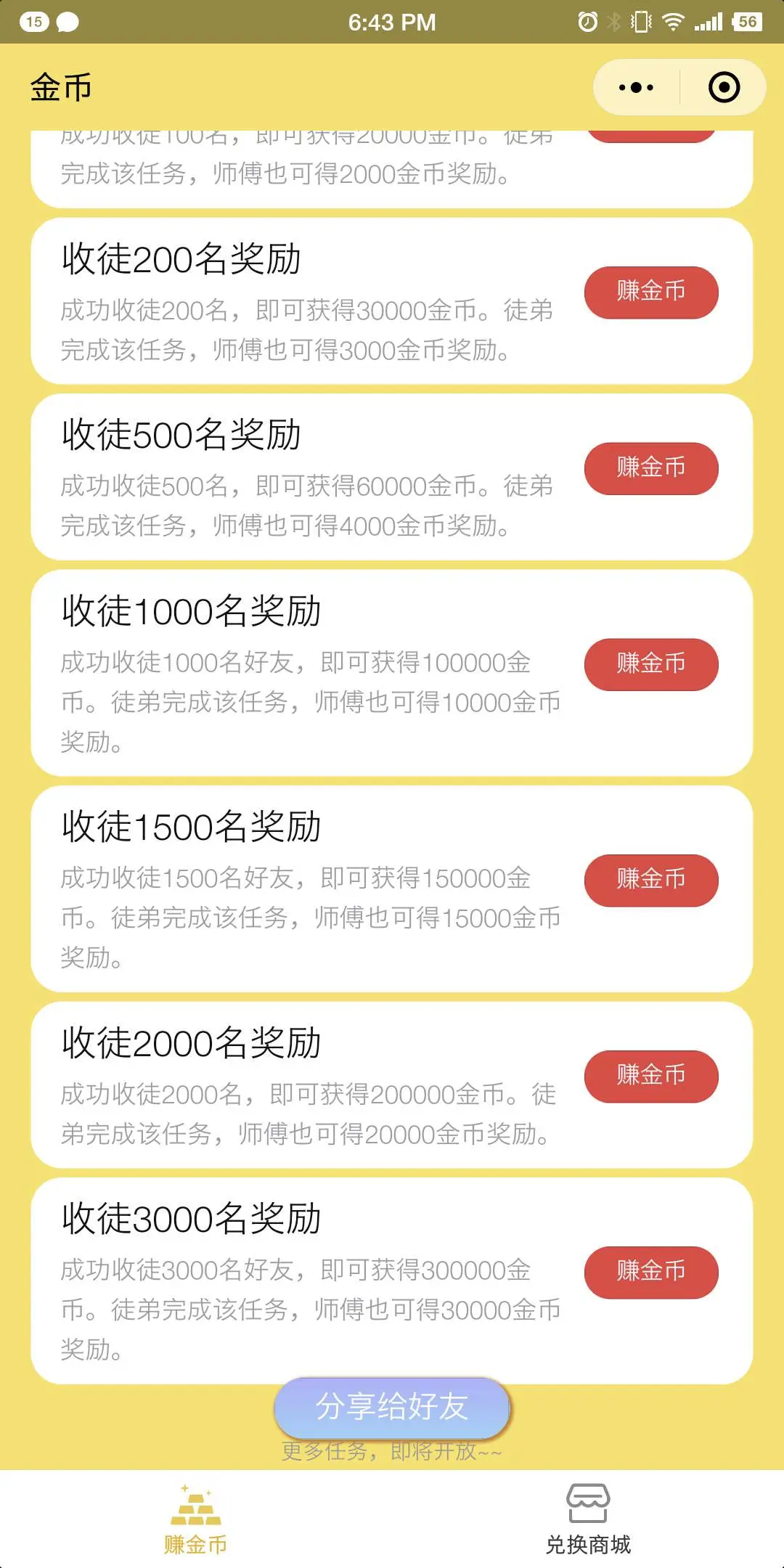Tap 赚金币 for 收徒200名奖励

tap(651, 292)
